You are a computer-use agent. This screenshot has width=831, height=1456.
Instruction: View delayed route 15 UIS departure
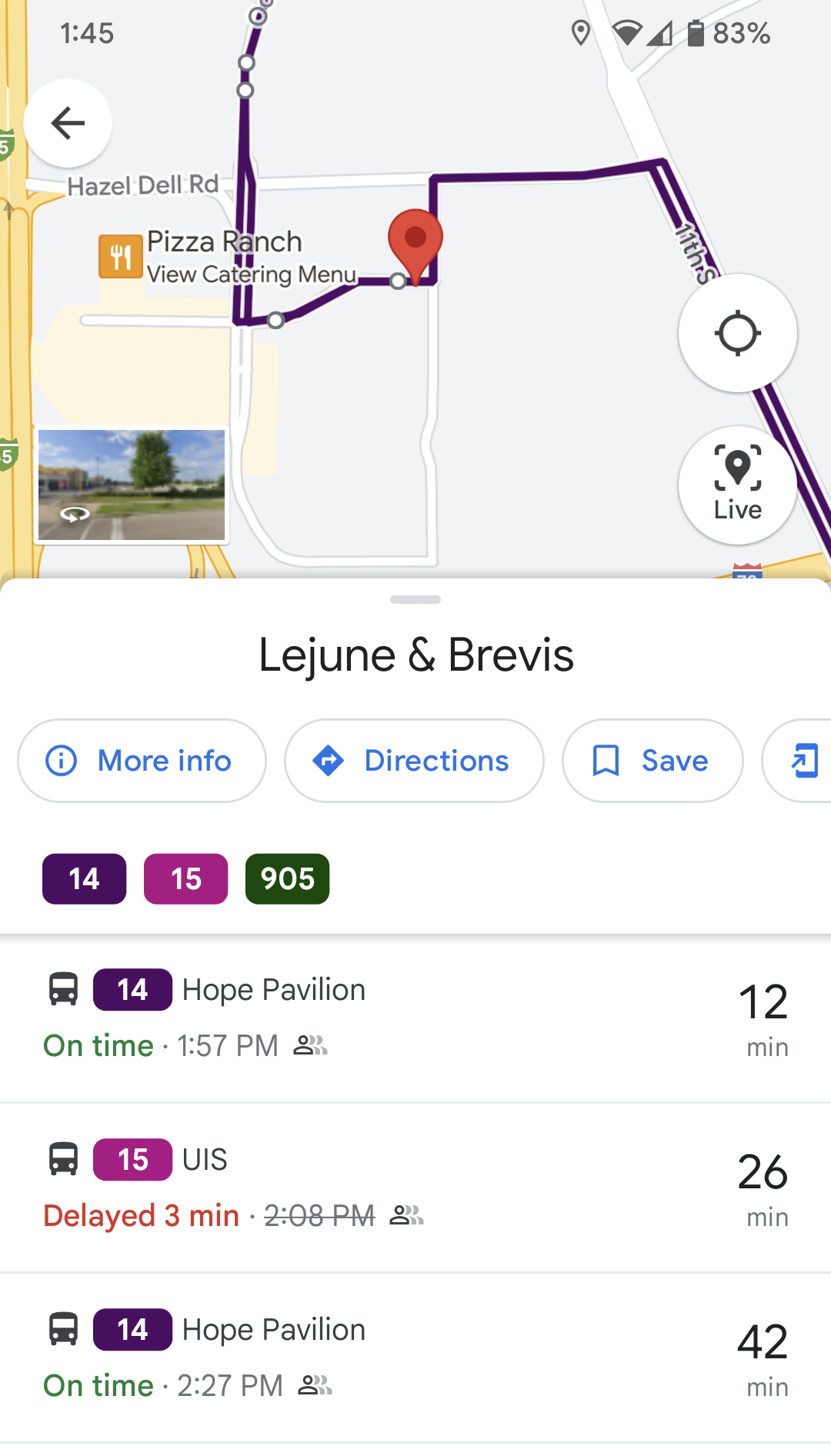click(415, 1188)
